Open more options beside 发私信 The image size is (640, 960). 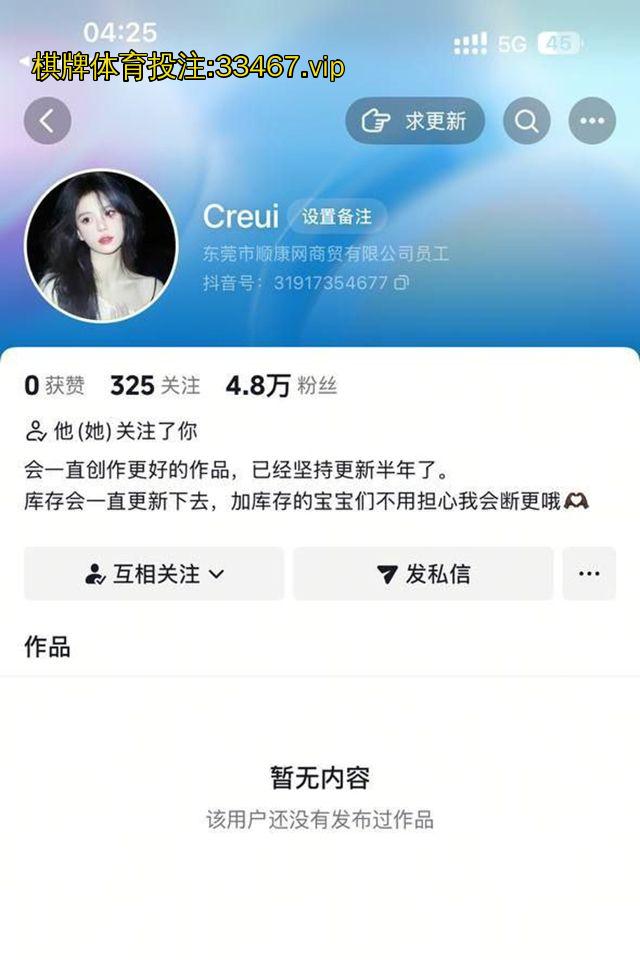click(589, 574)
